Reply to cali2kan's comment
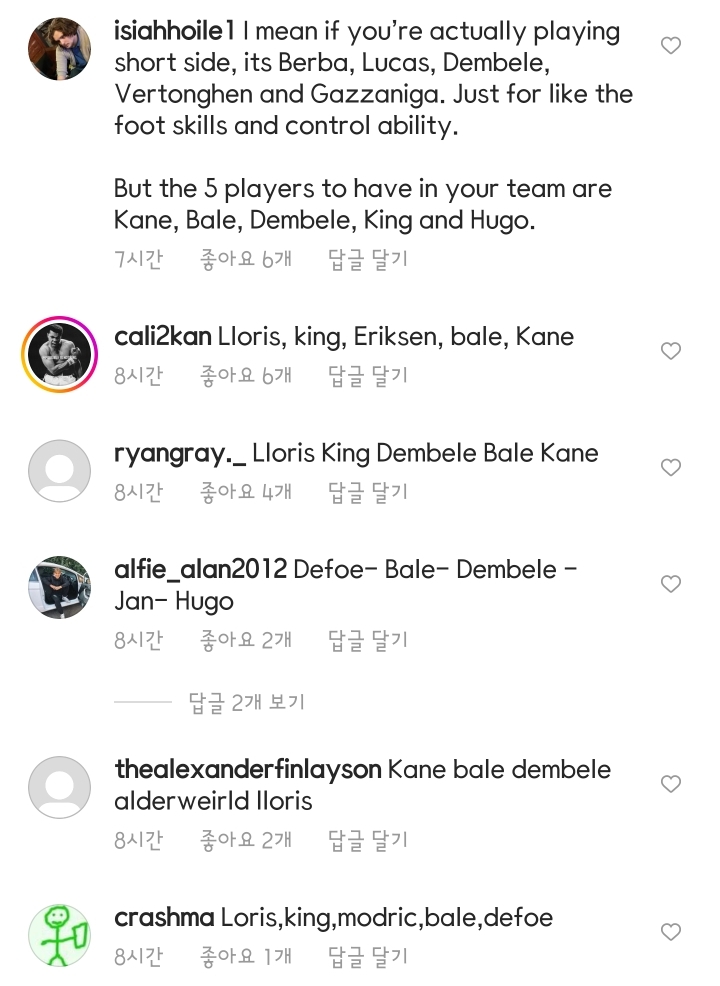This screenshot has height=986, width=720. tap(368, 376)
